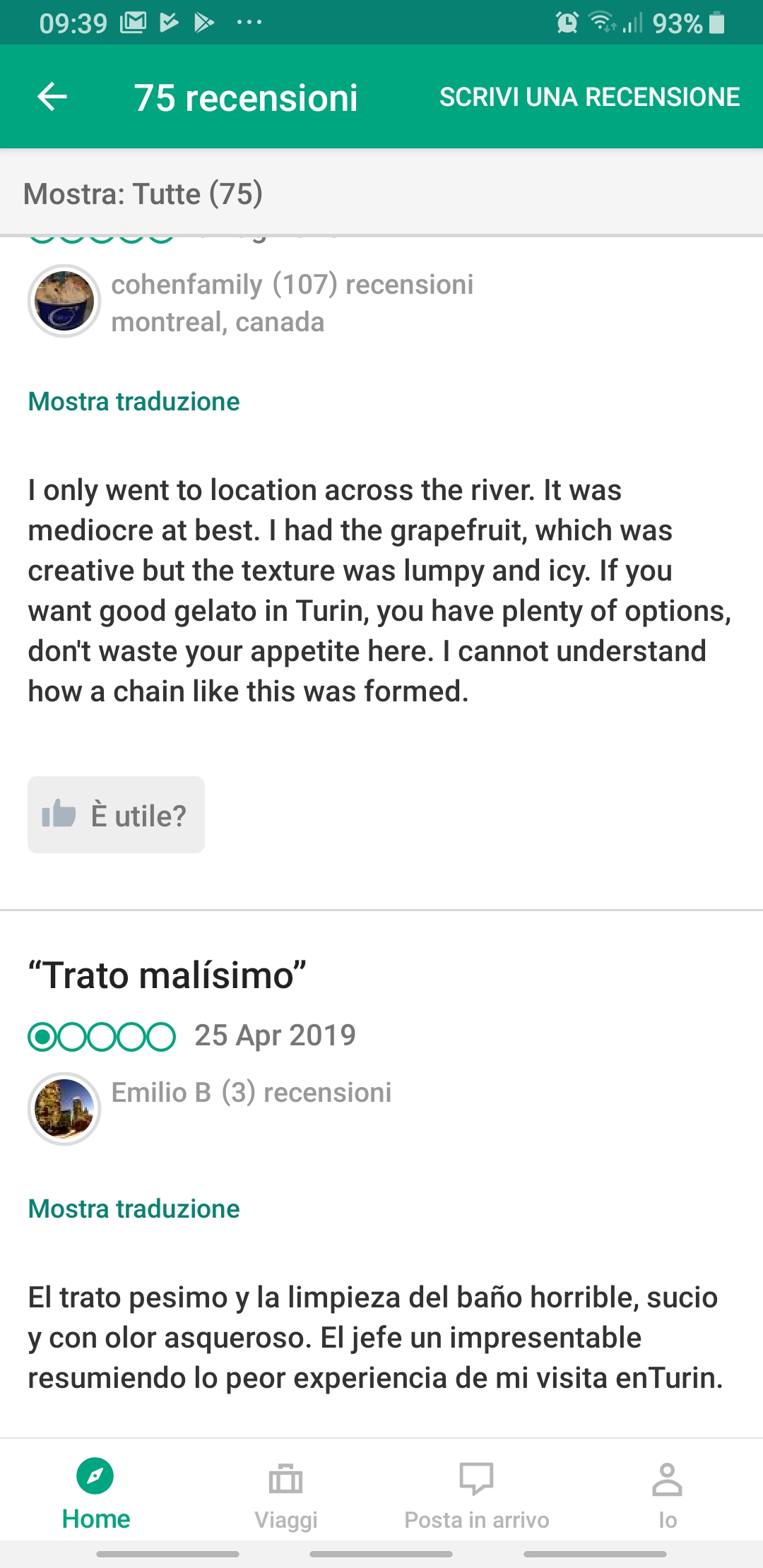Screen dimensions: 763x1568
Task: Open Emilio B's reviewer profile
Action: (64, 1109)
